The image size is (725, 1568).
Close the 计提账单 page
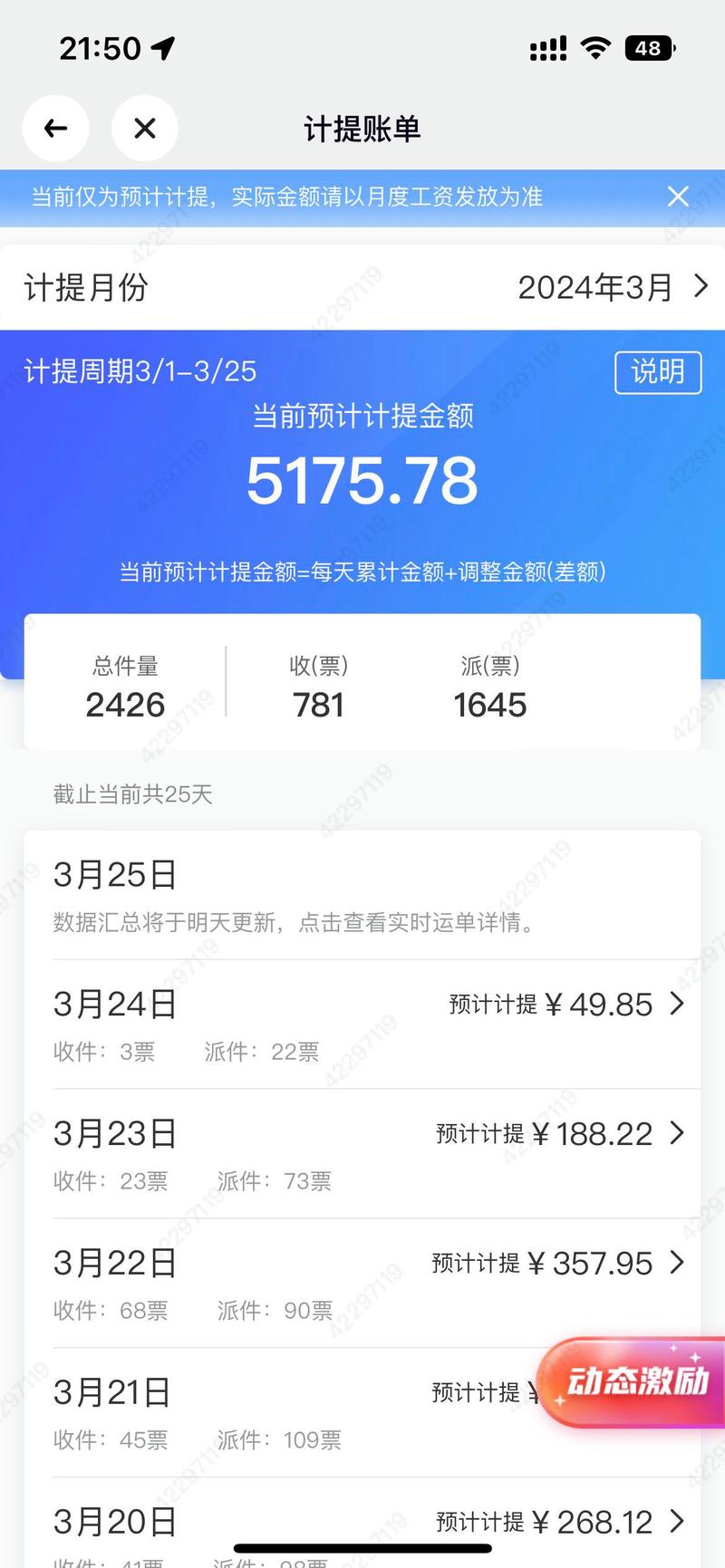click(x=145, y=129)
